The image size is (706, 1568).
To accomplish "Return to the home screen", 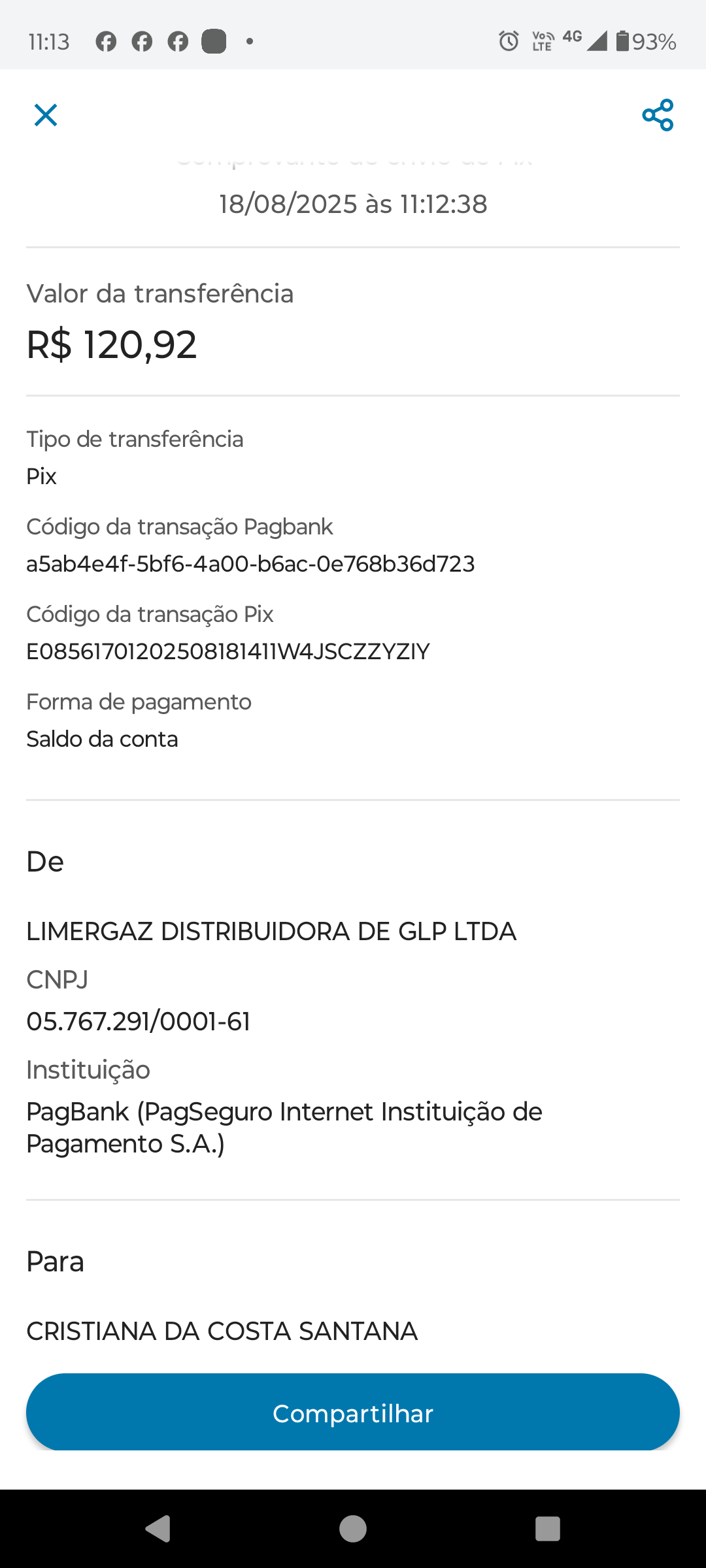I will click(353, 1529).
